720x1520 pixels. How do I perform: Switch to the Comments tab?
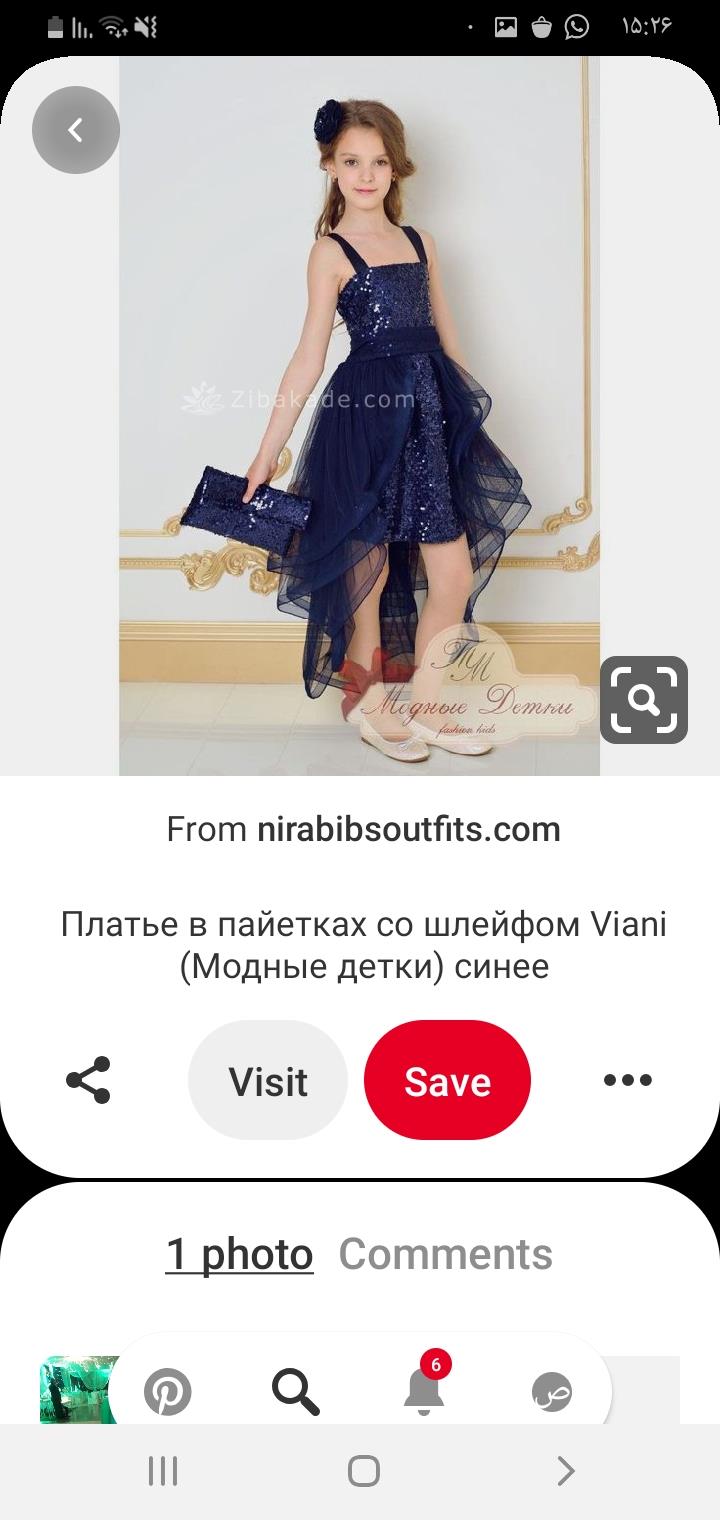pyautogui.click(x=446, y=1254)
